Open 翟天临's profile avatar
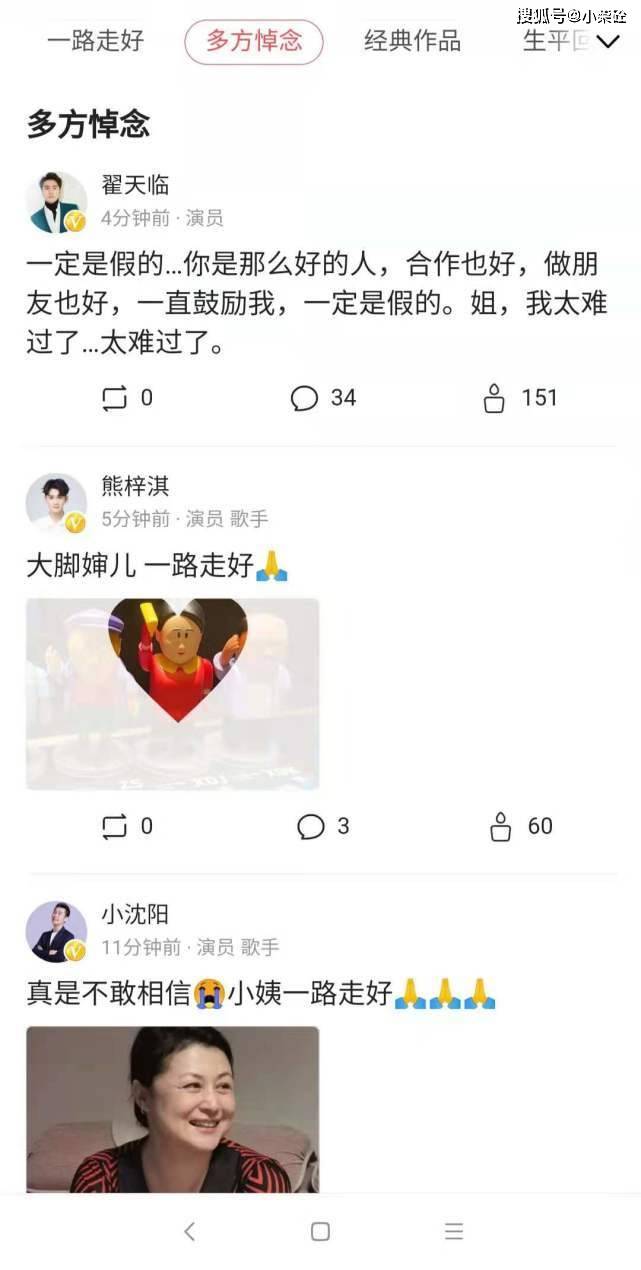Viewport: 641px width, 1270px height. click(56, 201)
